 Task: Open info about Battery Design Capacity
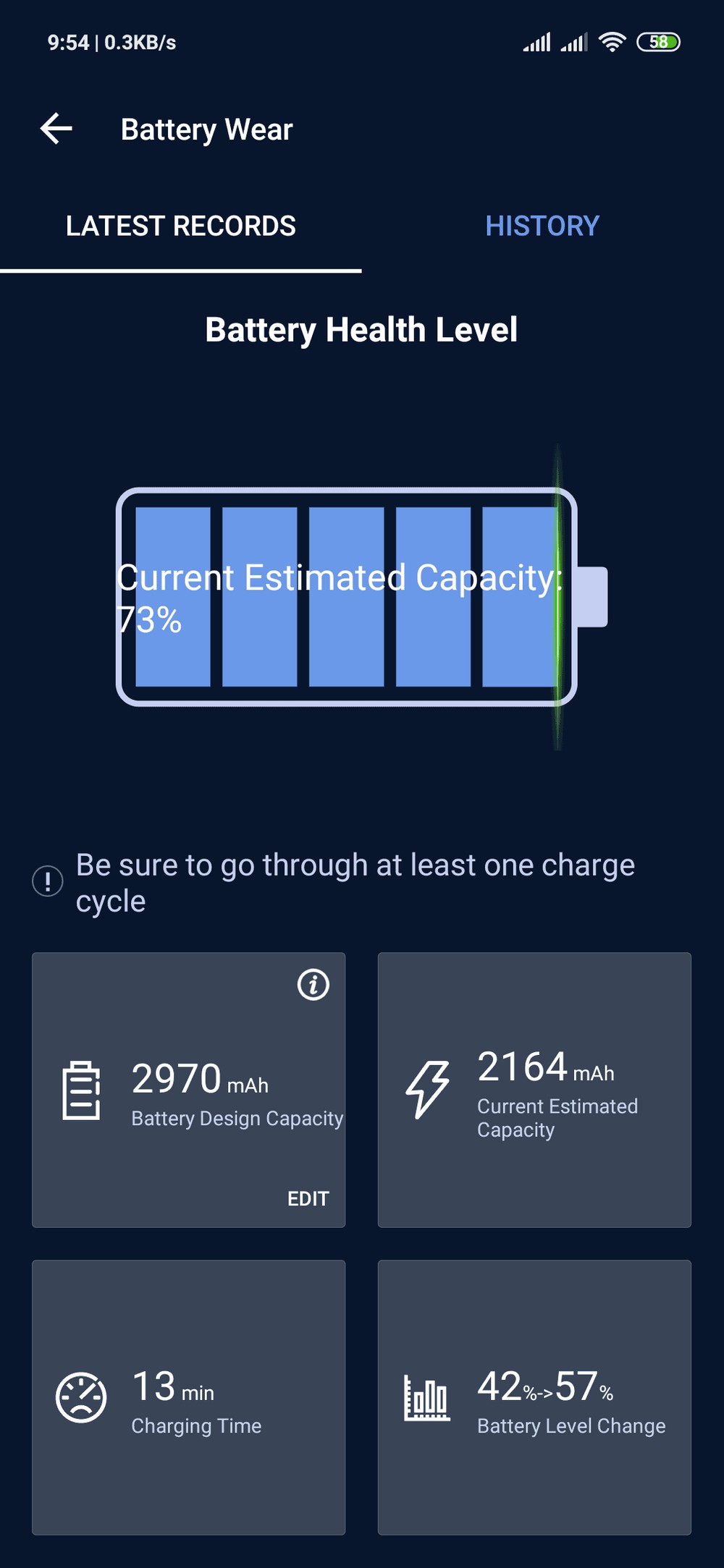[313, 985]
